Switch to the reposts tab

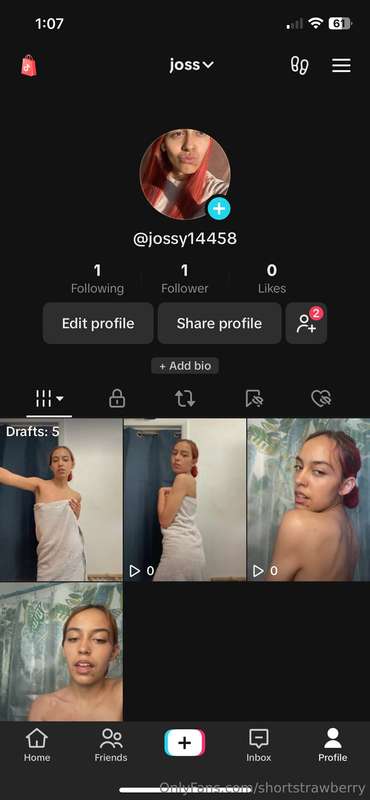click(185, 399)
